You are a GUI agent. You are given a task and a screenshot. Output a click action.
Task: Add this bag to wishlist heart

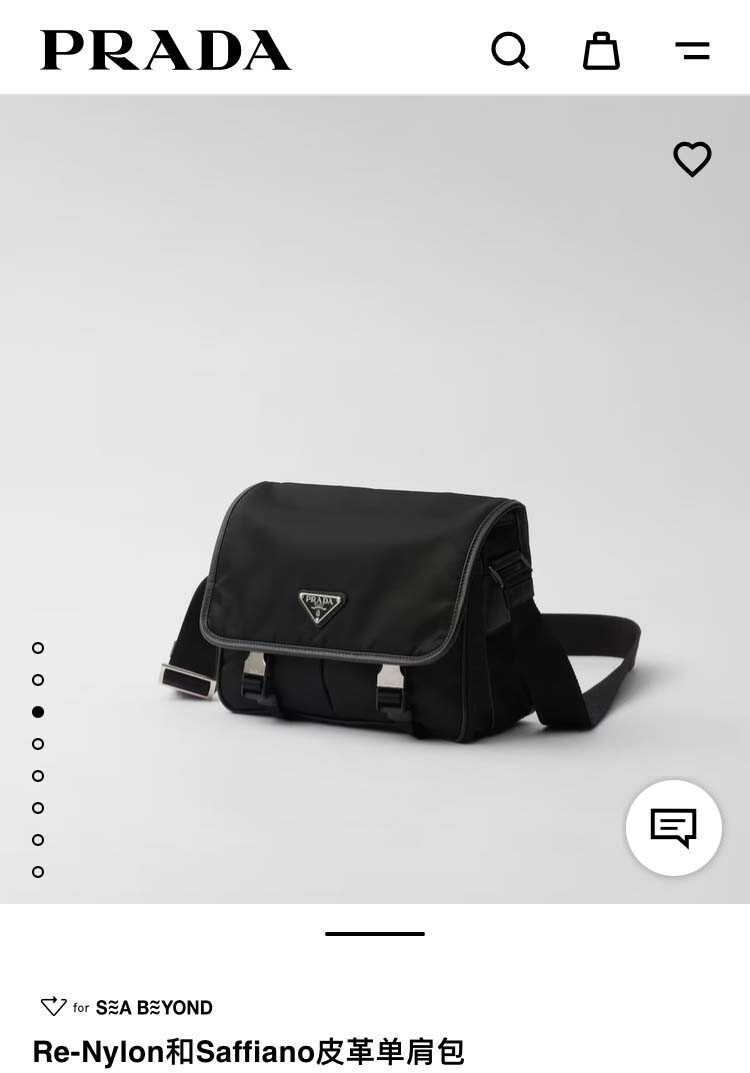coord(692,159)
